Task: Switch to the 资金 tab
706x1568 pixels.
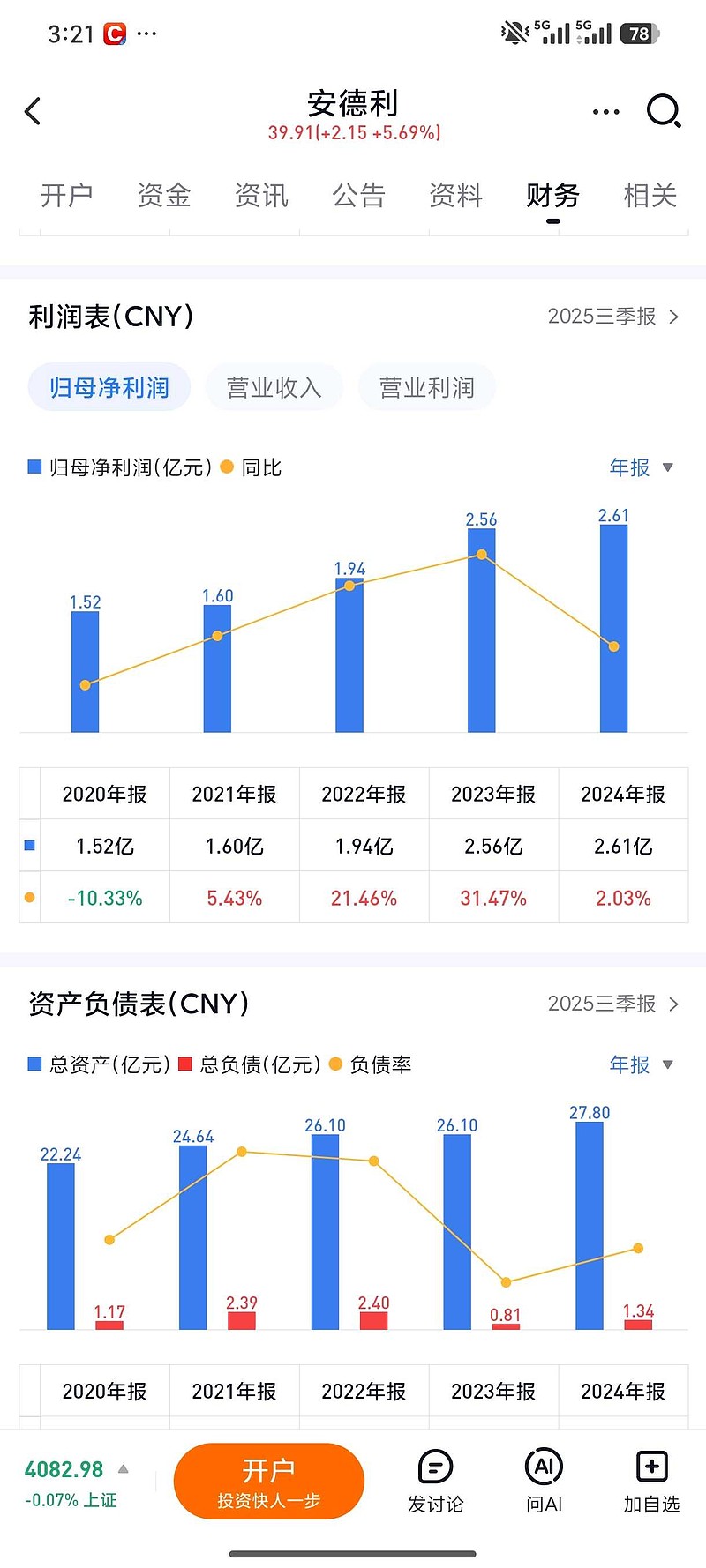Action: (x=164, y=196)
